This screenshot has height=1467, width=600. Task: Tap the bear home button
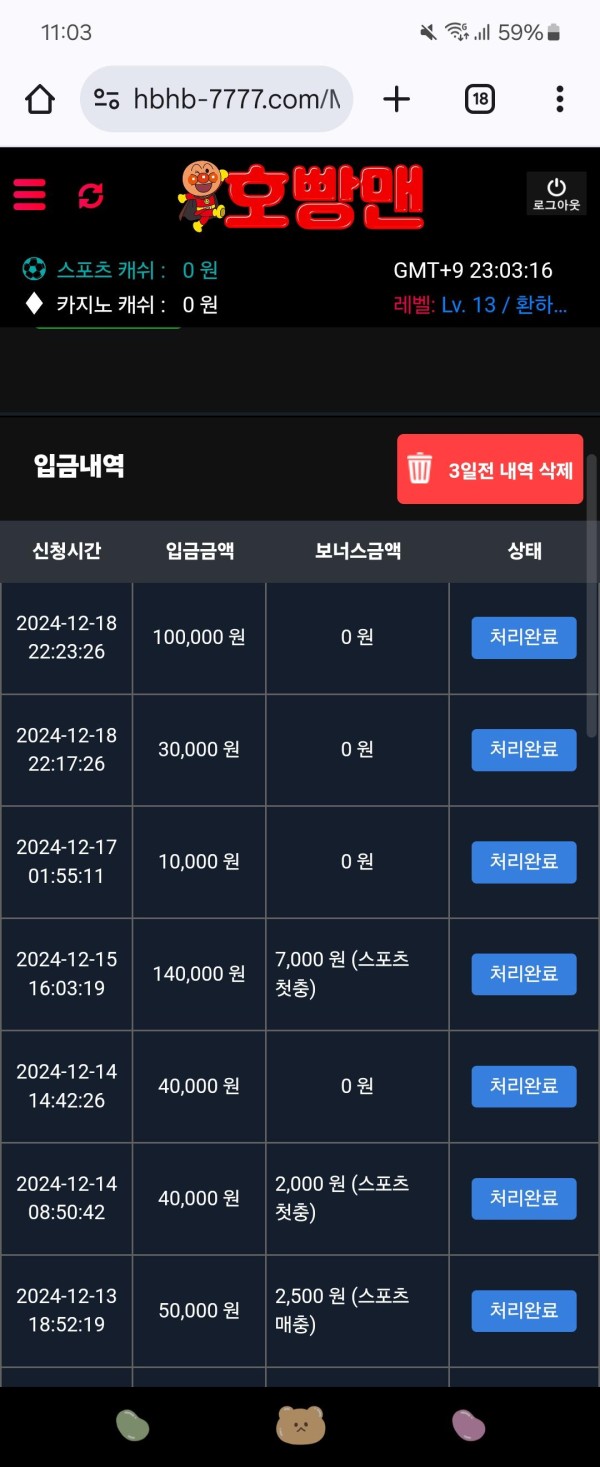(300, 1425)
